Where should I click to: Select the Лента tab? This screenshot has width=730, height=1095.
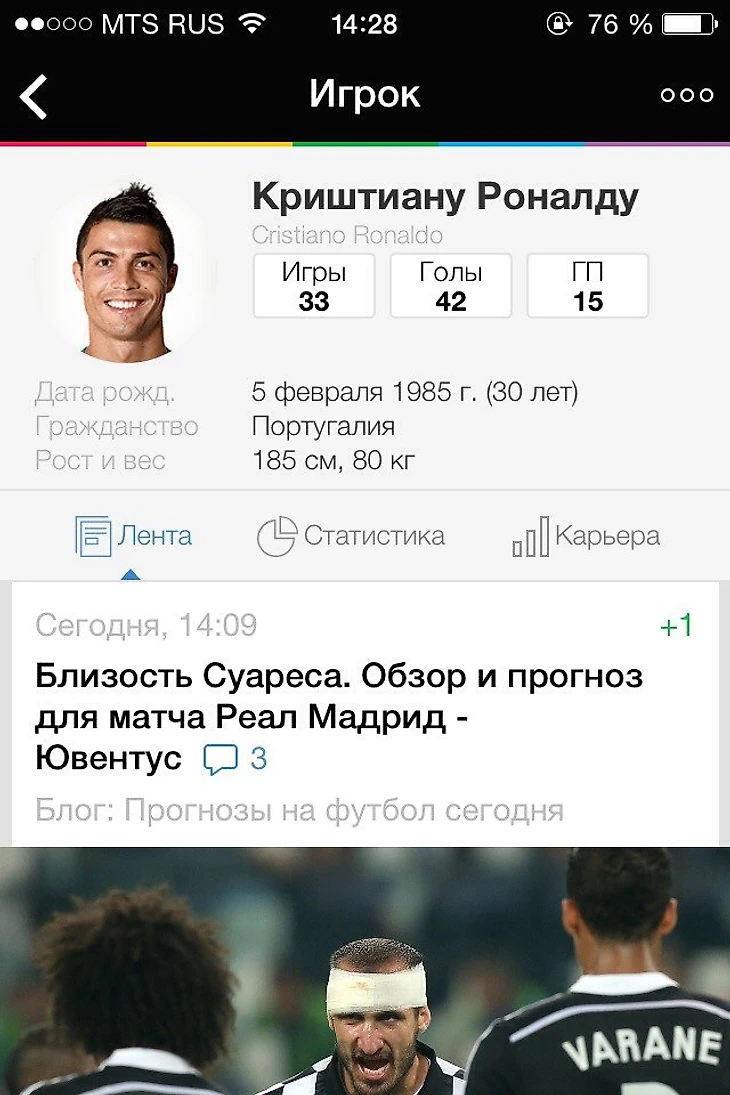point(134,536)
